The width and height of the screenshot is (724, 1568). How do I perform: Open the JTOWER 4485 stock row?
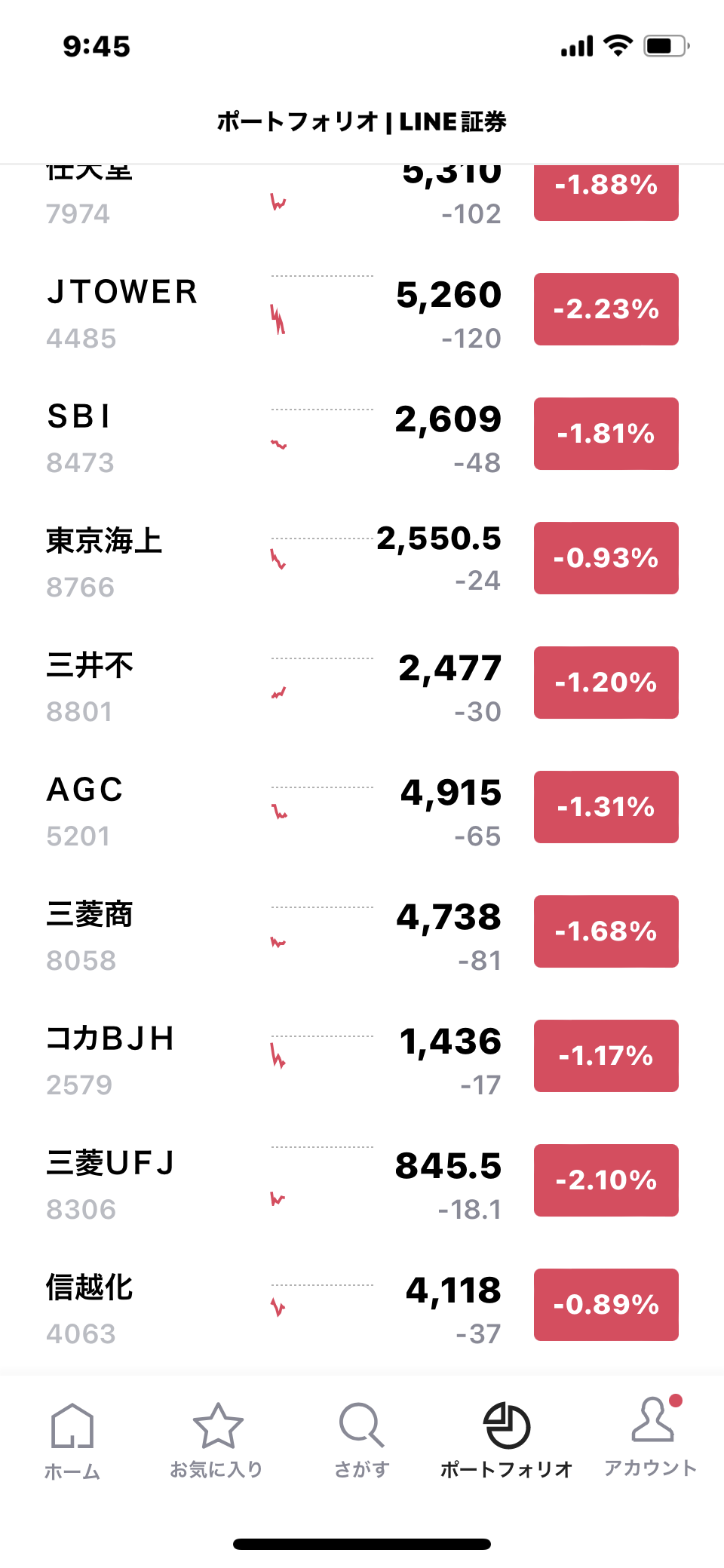[x=362, y=309]
